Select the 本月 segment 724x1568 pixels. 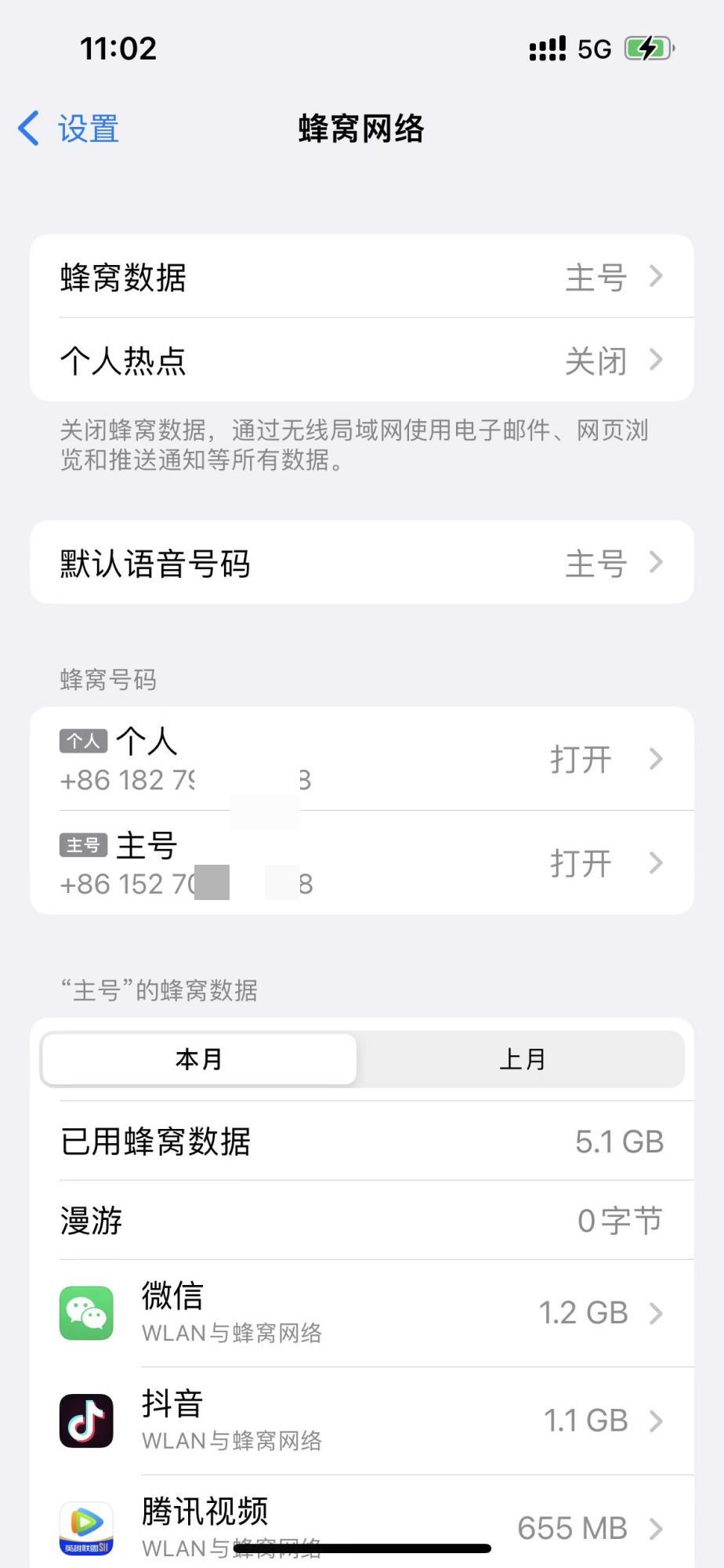point(200,1059)
